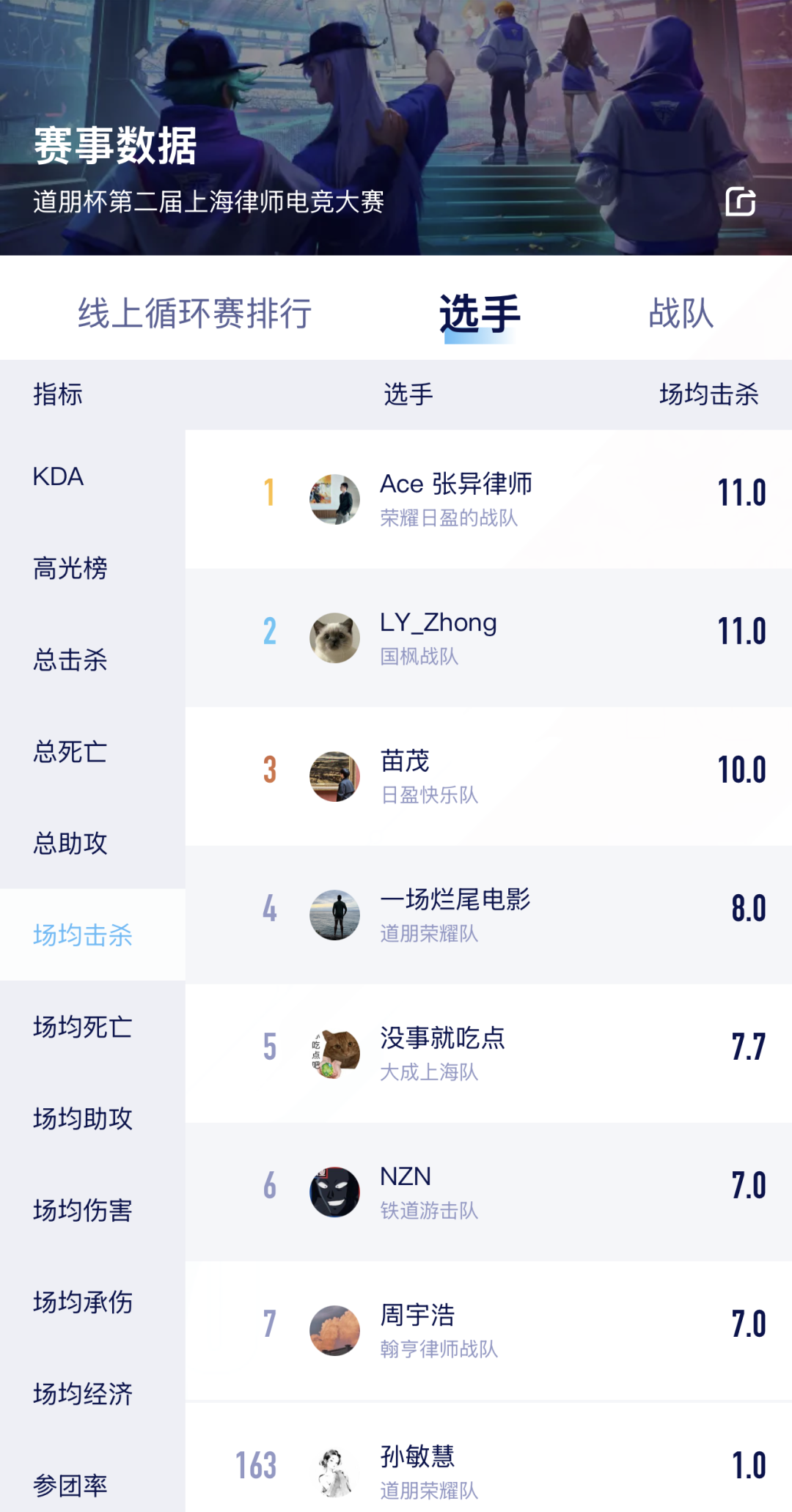Show the 总助攻 ranking
This screenshot has width=792, height=1512.
coord(70,843)
